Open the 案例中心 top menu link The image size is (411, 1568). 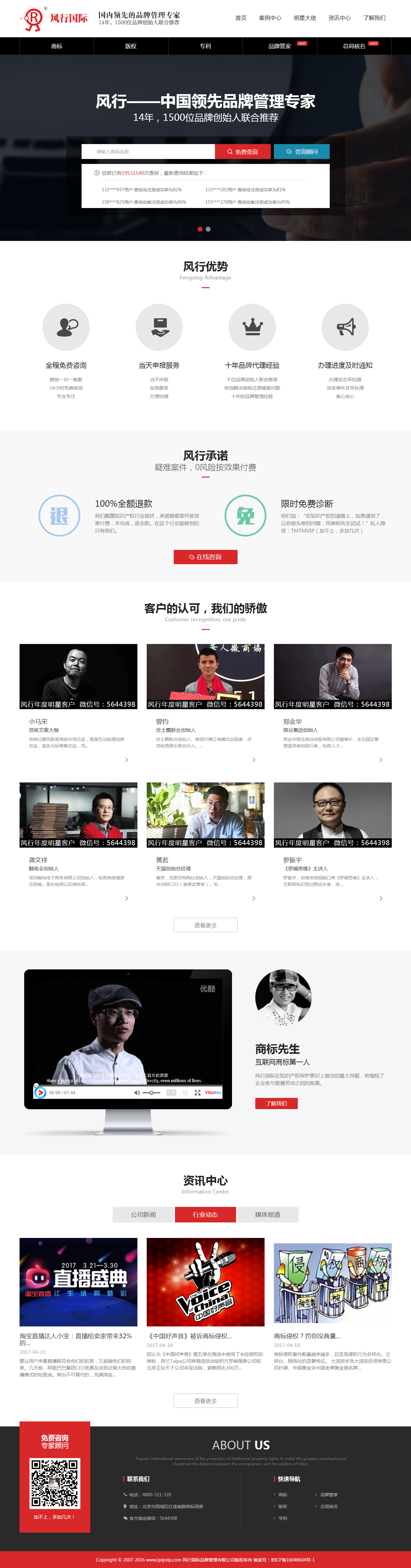click(x=269, y=18)
